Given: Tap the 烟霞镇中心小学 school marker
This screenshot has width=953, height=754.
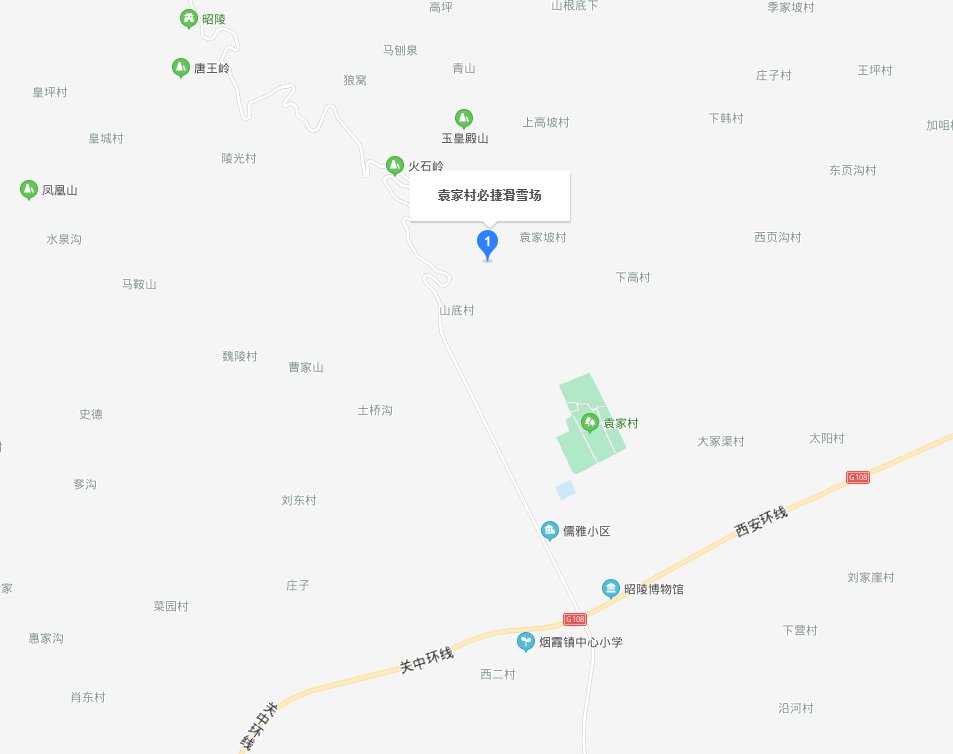Looking at the screenshot, I should pos(525,641).
